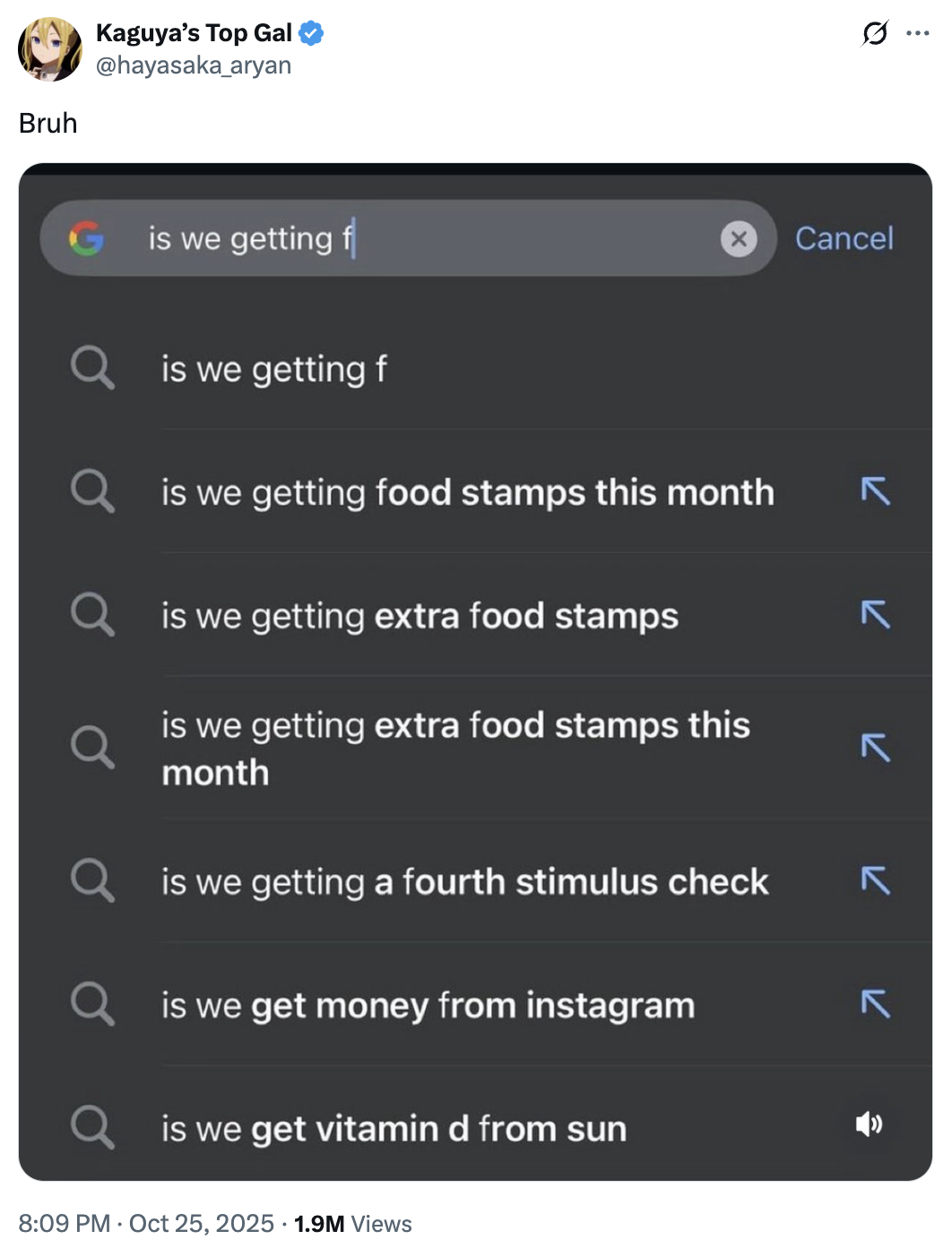The image size is (952, 1257).
Task: Open Kaguya's Top Gal profile avatar
Action: 50,49
